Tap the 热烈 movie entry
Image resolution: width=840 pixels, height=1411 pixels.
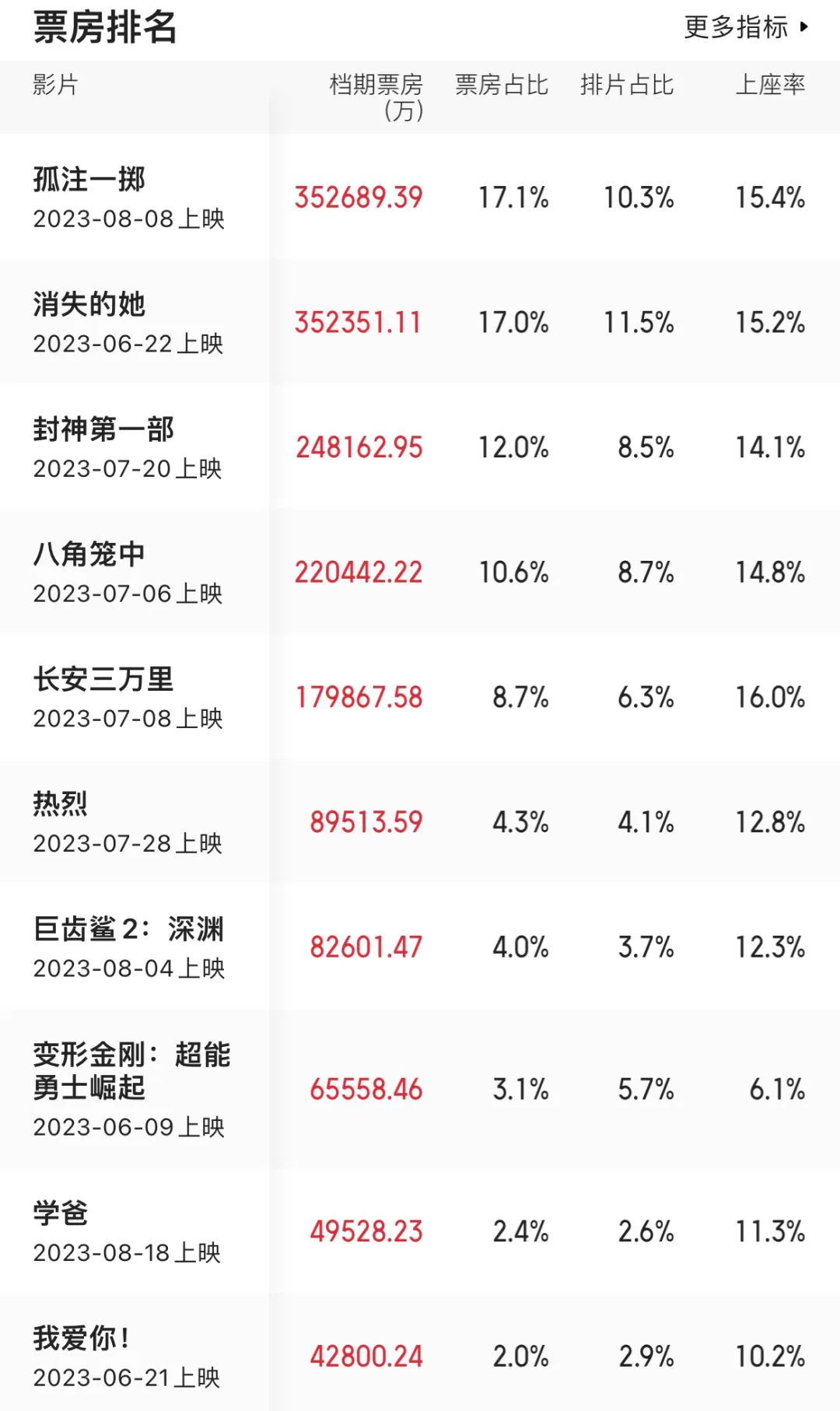pos(420,821)
